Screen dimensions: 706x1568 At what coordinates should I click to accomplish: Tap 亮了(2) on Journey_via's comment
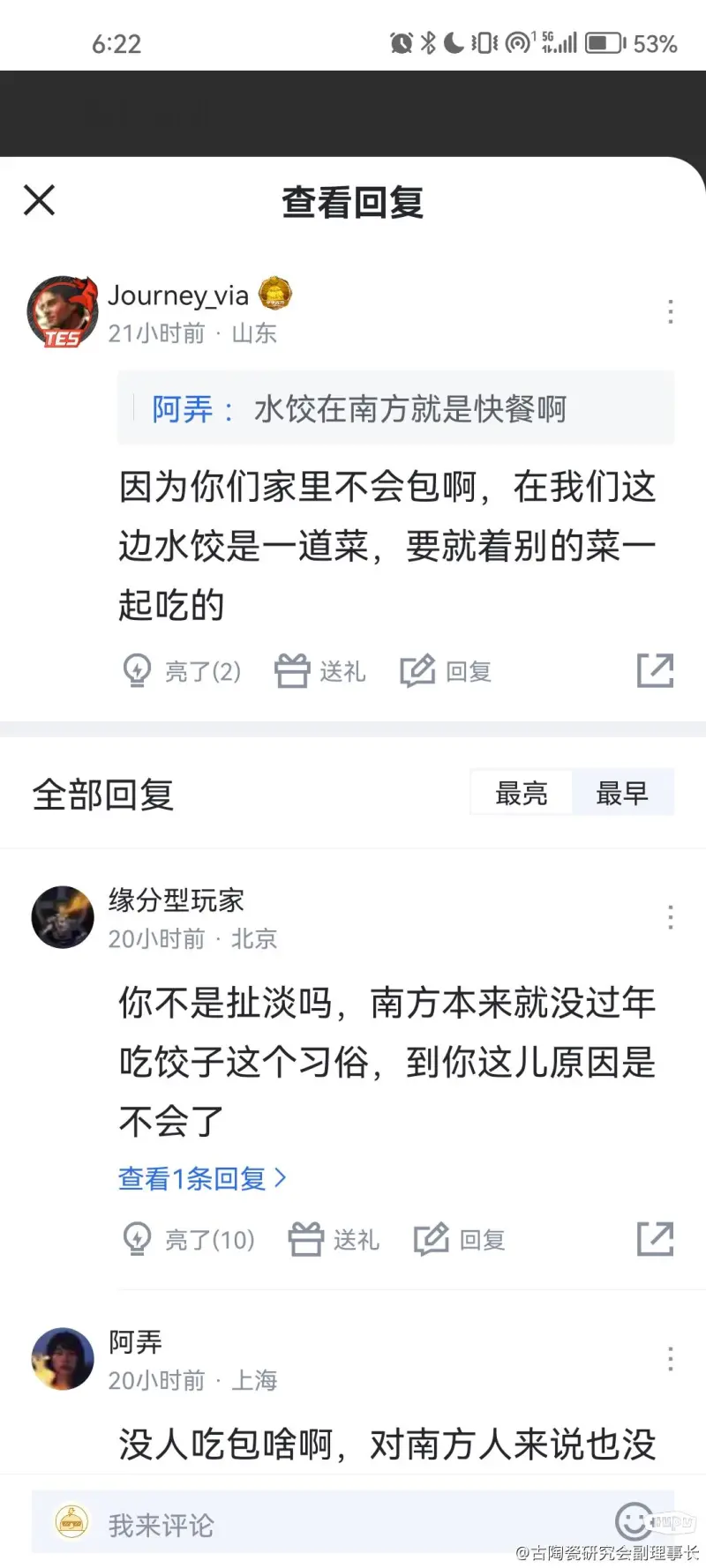tap(182, 671)
